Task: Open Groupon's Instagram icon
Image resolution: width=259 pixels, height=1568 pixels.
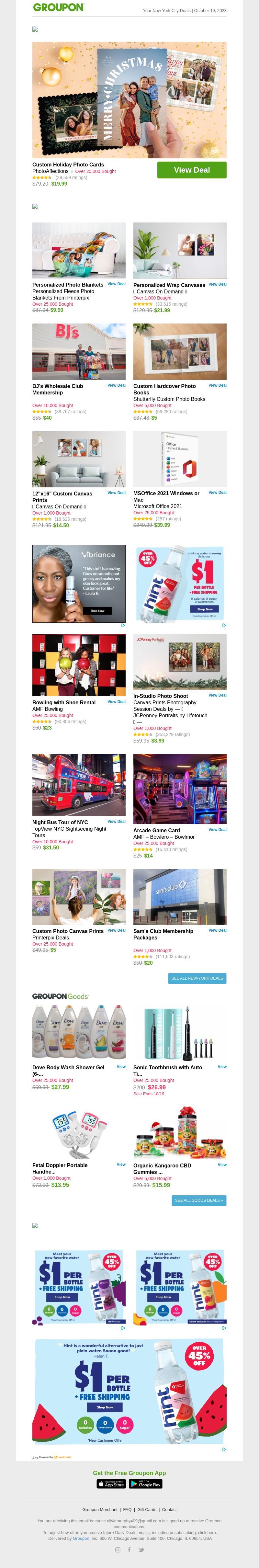Action: point(118,1550)
